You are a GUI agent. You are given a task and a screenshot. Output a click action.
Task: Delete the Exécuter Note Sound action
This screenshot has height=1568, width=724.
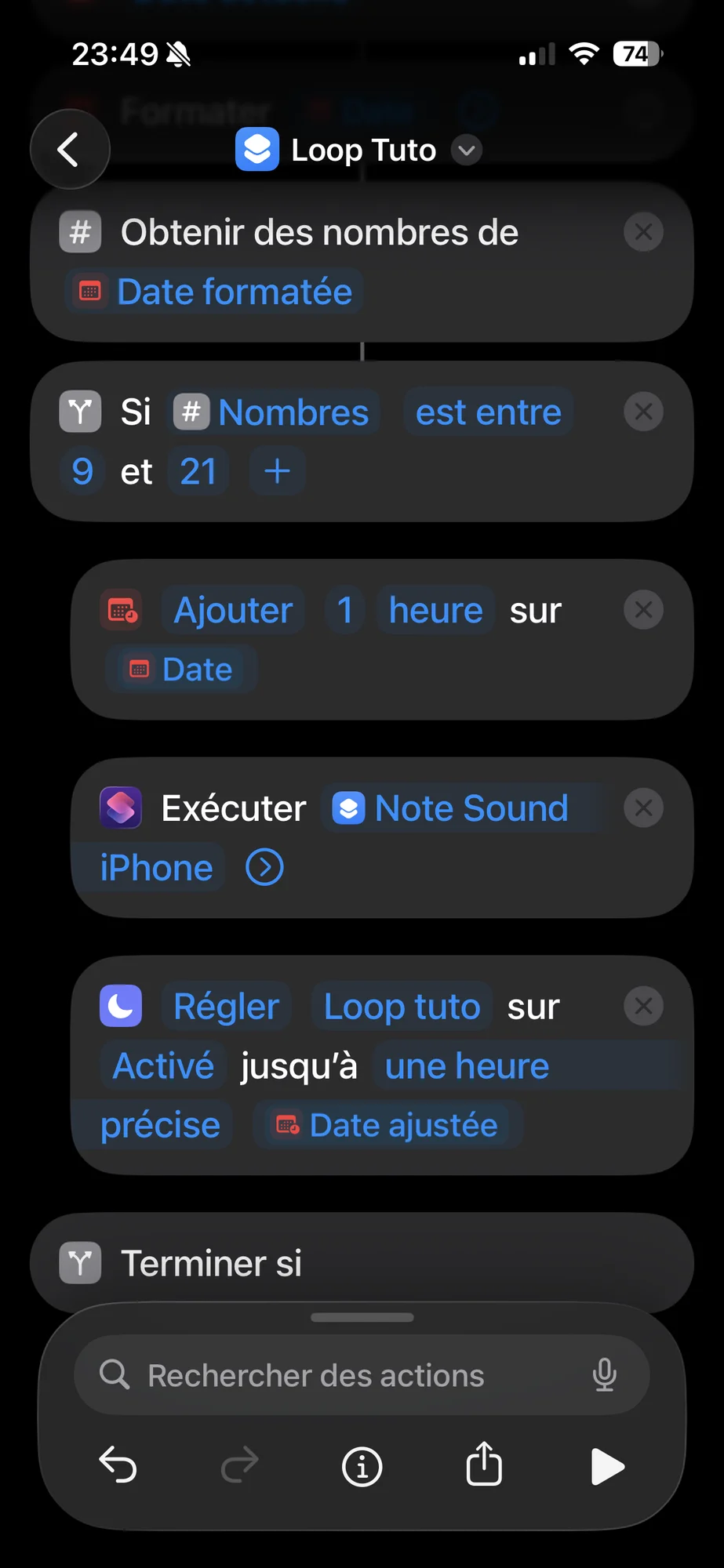click(643, 808)
